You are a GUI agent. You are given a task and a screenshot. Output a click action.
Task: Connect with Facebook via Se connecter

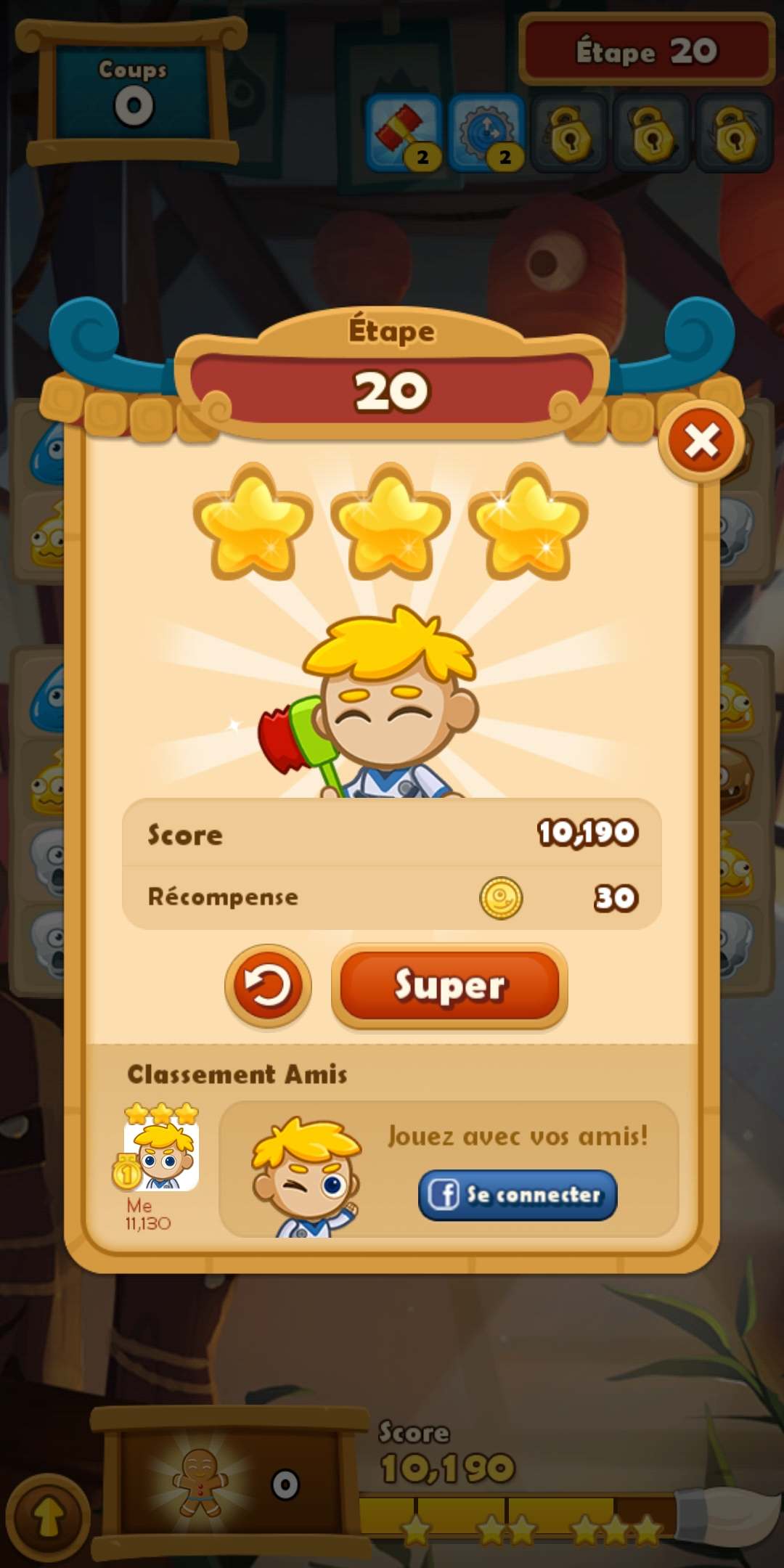(x=518, y=1194)
